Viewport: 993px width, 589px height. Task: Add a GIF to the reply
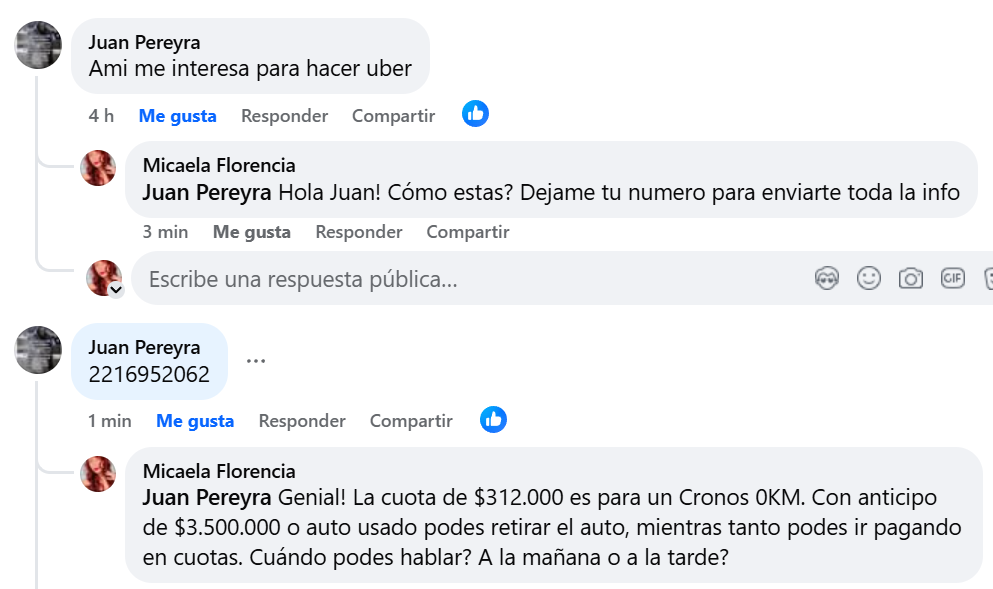tap(952, 279)
